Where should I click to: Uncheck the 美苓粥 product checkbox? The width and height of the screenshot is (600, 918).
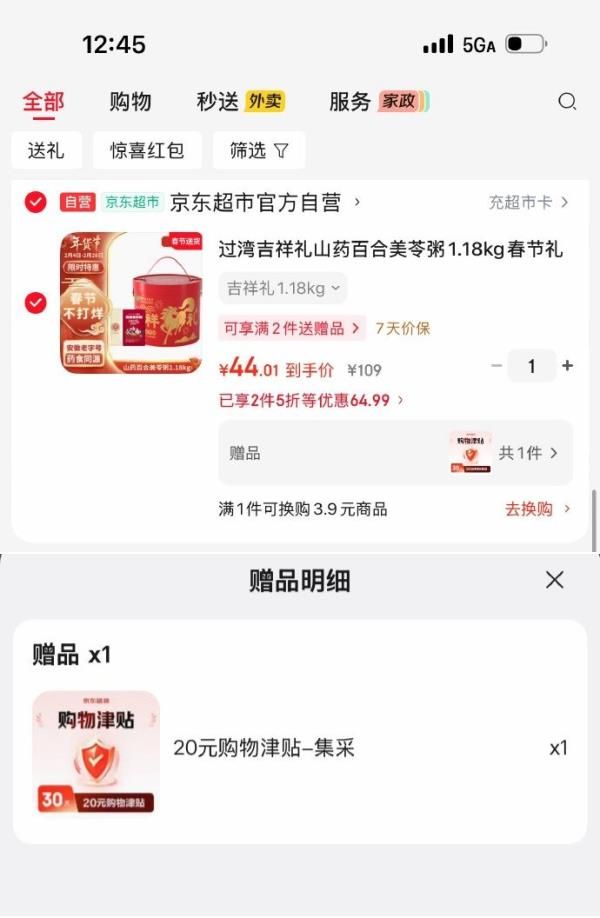[36, 302]
